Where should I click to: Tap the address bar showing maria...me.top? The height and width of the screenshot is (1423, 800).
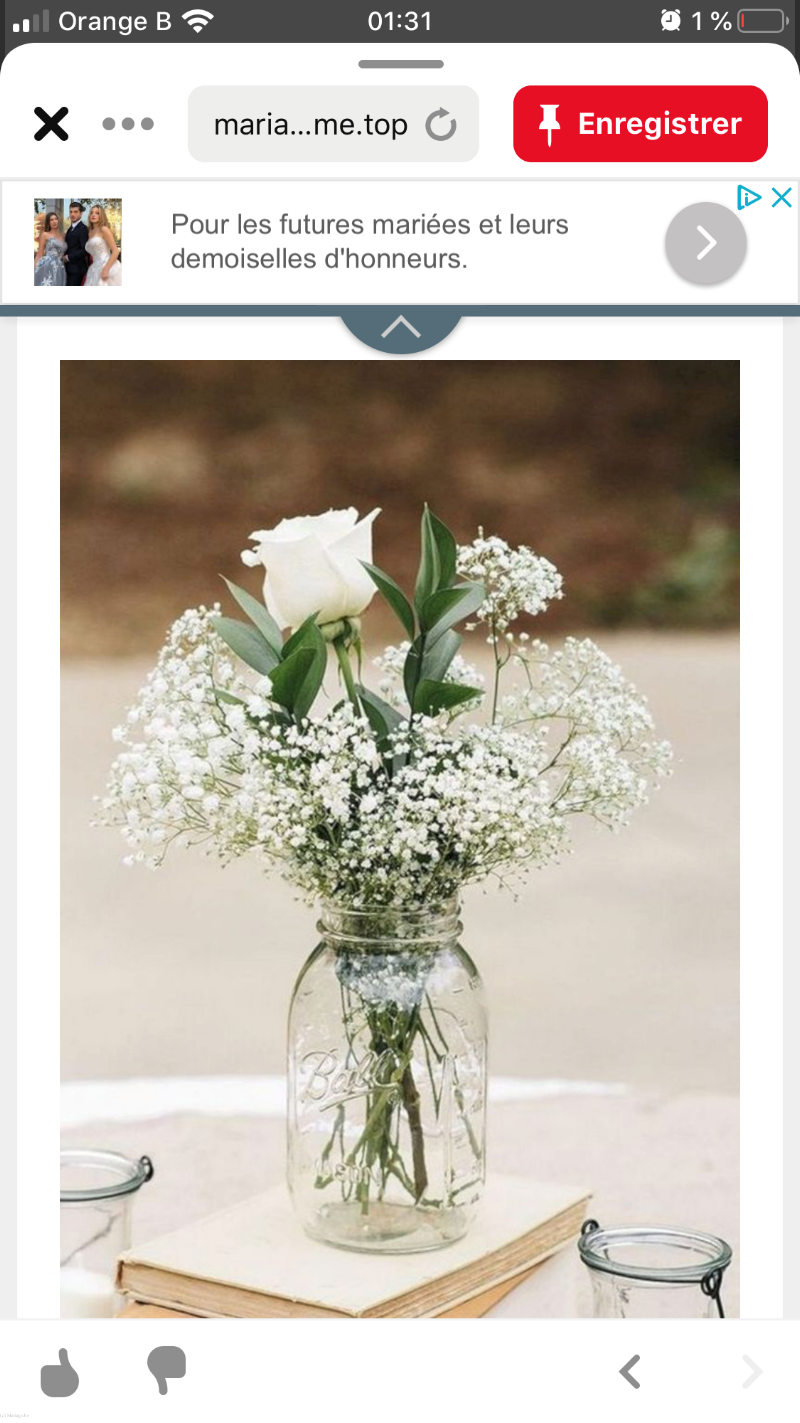310,125
